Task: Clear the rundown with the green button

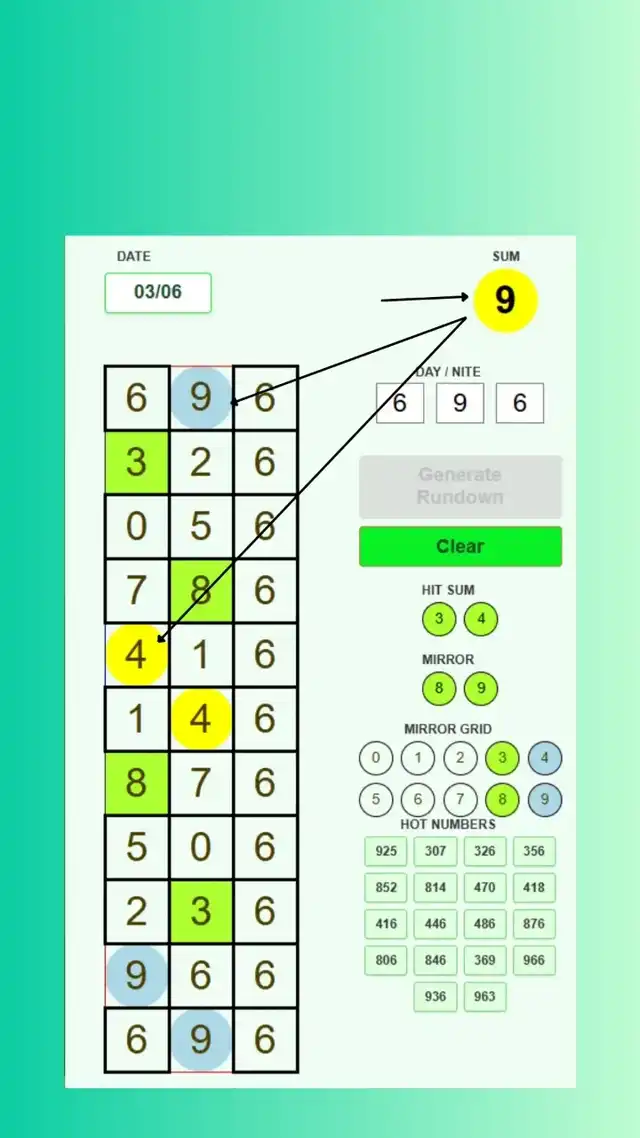Action: click(460, 546)
